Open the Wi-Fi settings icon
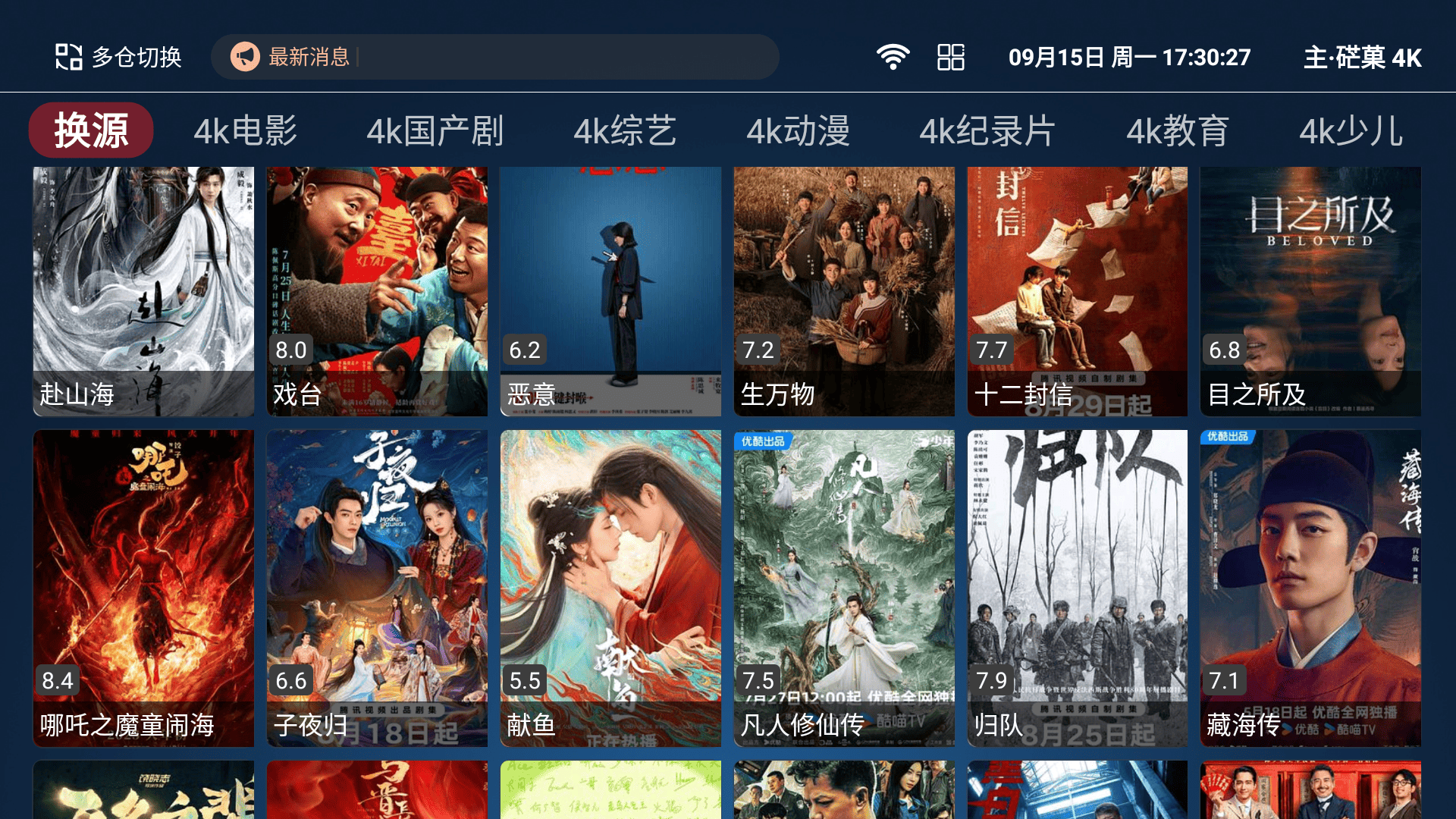Viewport: 1456px width, 819px height. pos(893,57)
